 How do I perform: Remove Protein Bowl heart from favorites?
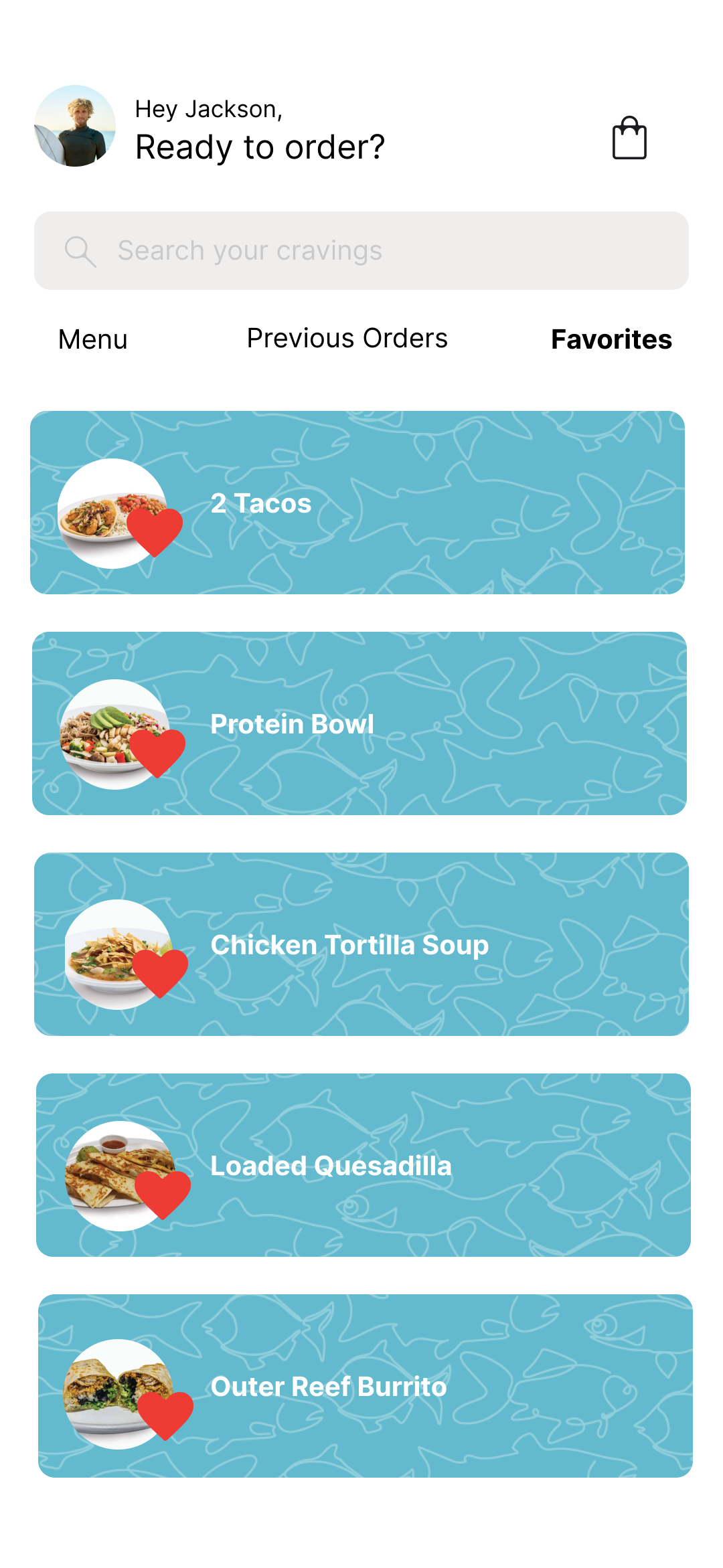click(x=157, y=752)
